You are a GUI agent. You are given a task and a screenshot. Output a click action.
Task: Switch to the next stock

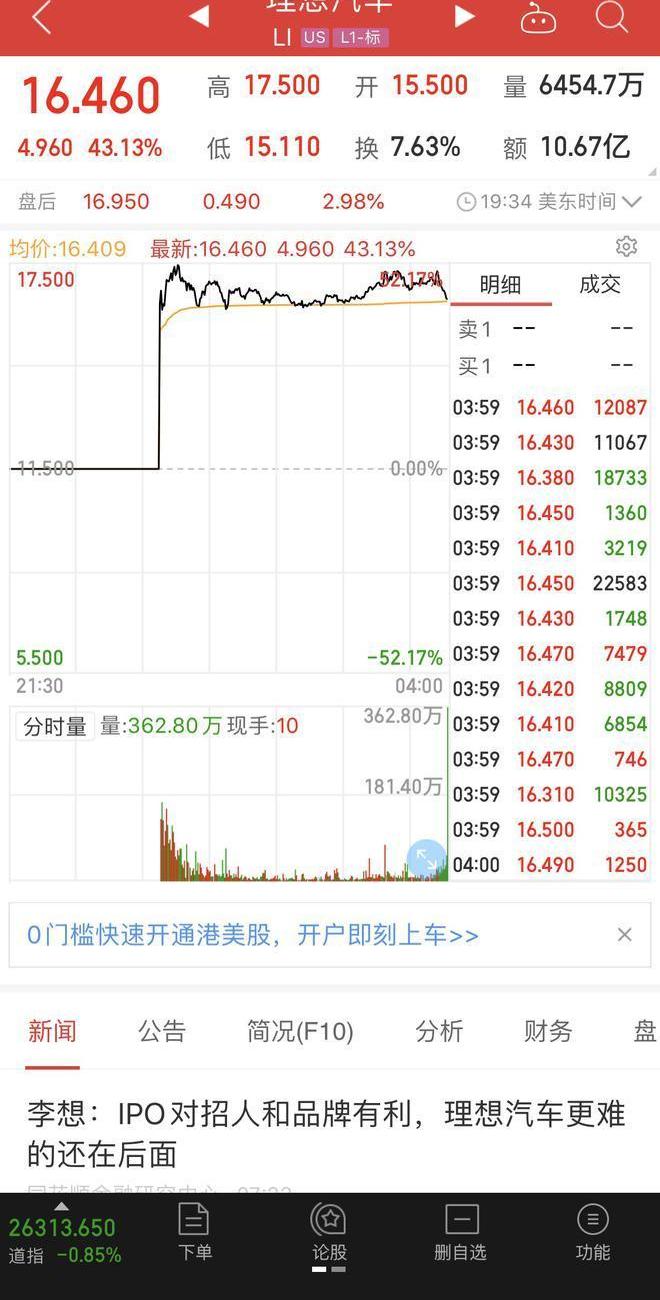coord(464,16)
